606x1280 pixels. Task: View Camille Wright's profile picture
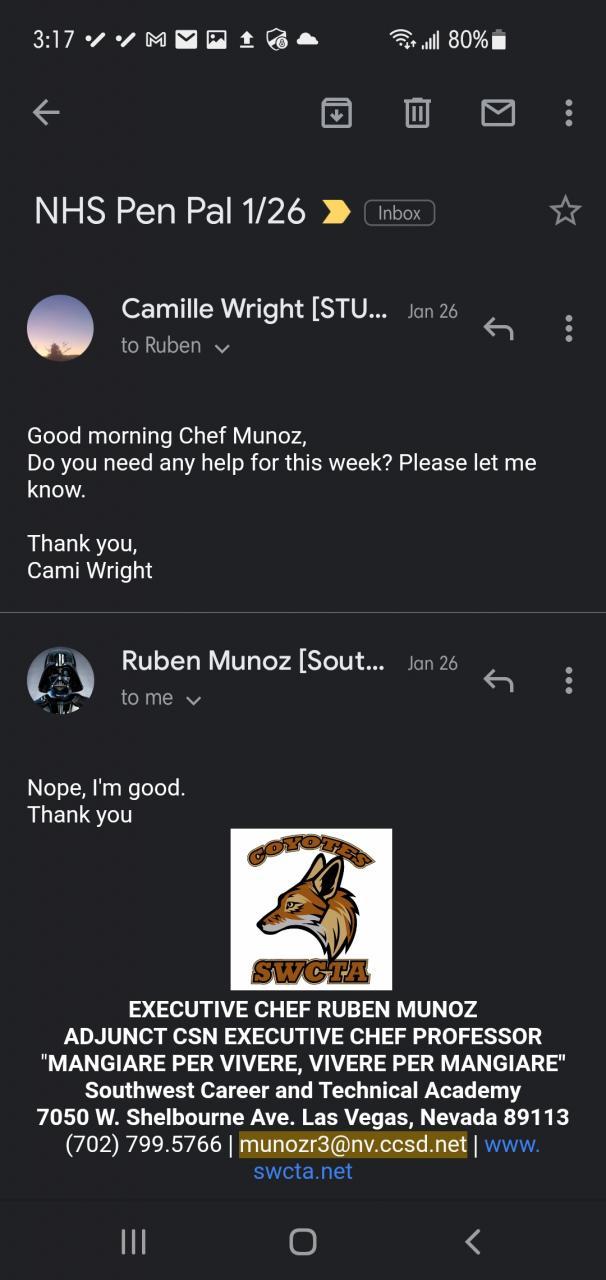60,328
